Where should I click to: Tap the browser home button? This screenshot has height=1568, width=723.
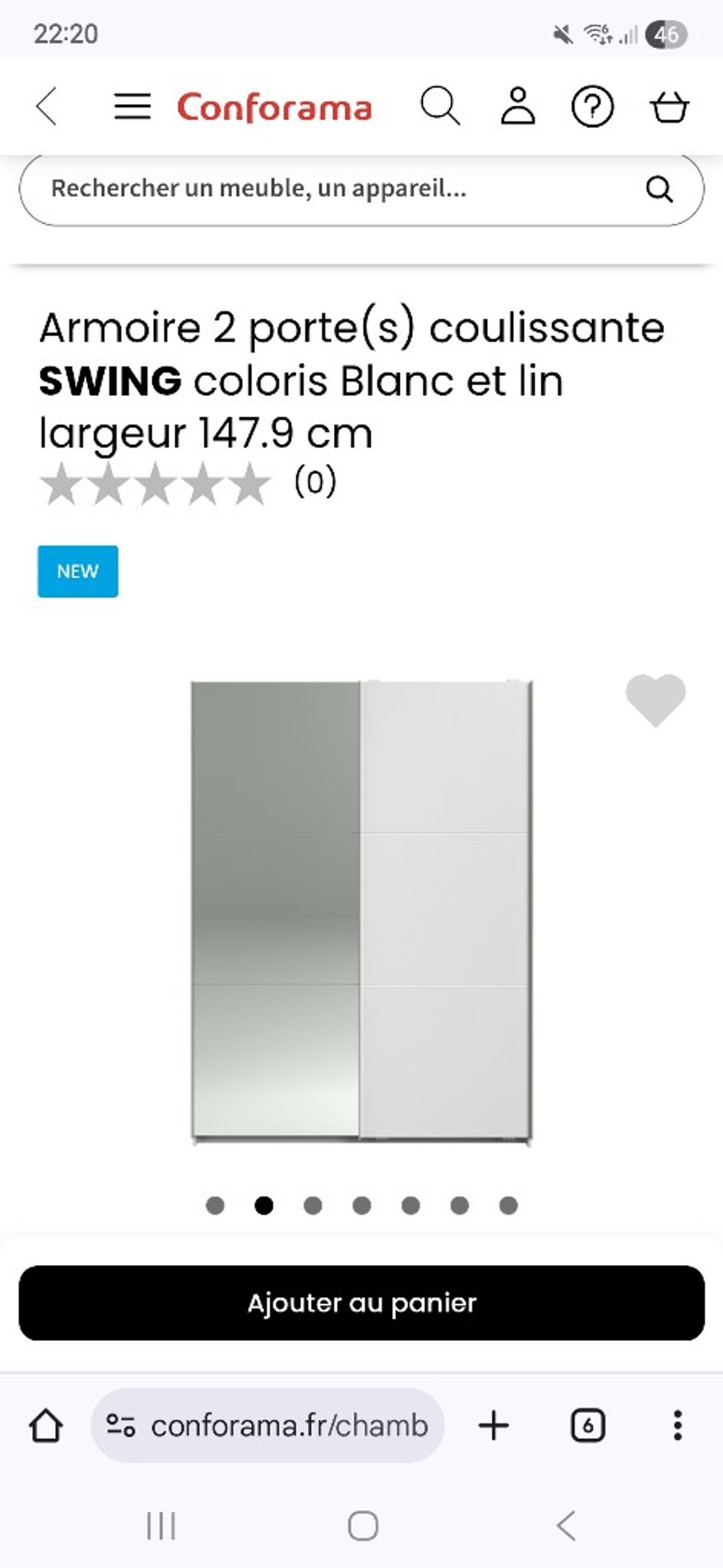(x=46, y=1426)
